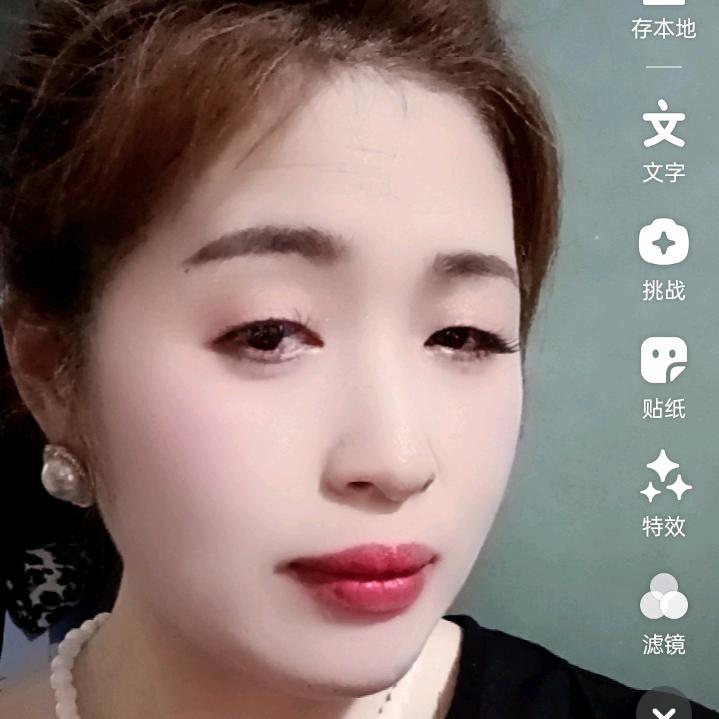Save the video locally via 存本地

coord(663,20)
